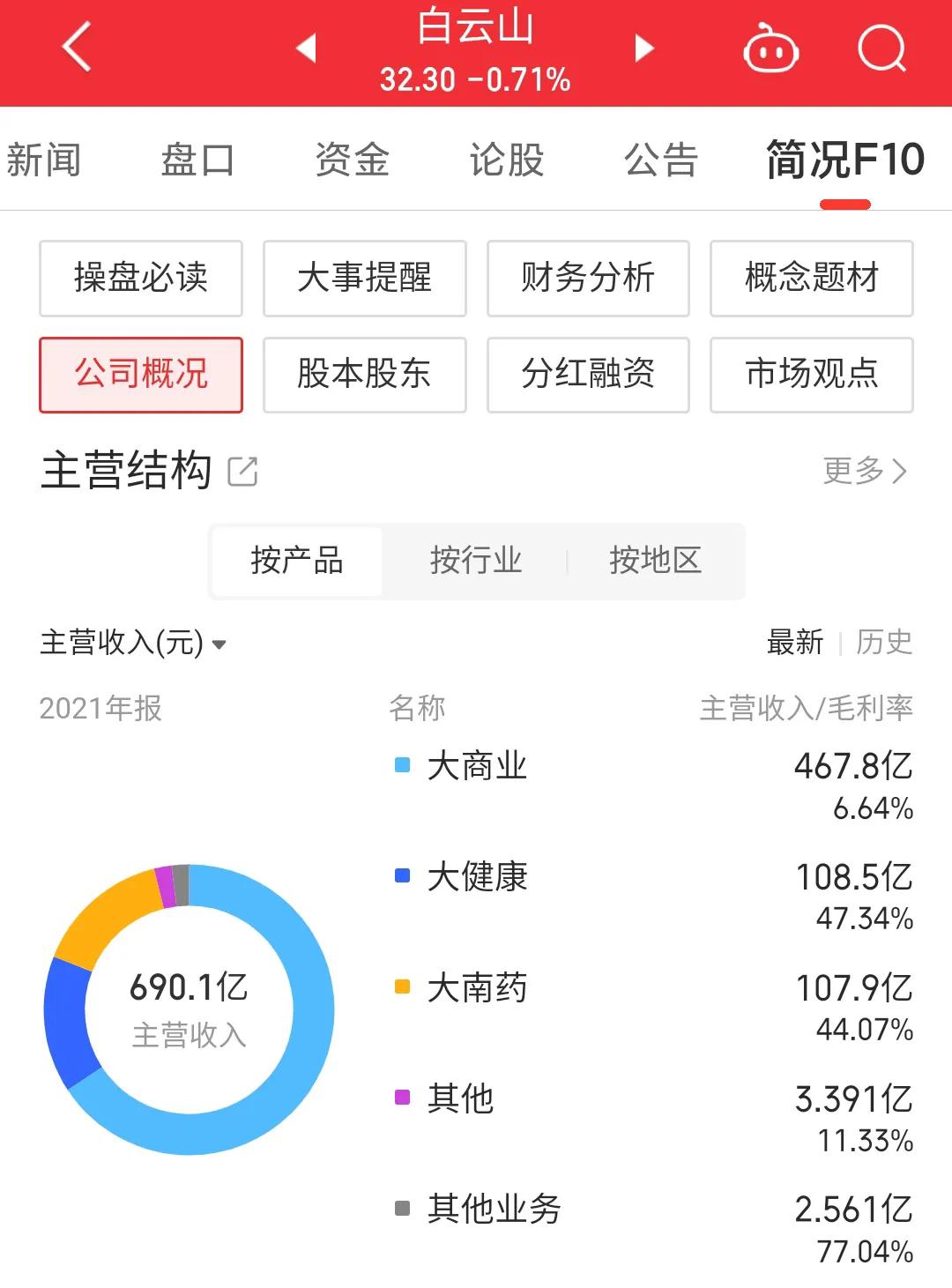Switch to the 最新 data view
952x1288 pixels.
pyautogui.click(x=793, y=643)
